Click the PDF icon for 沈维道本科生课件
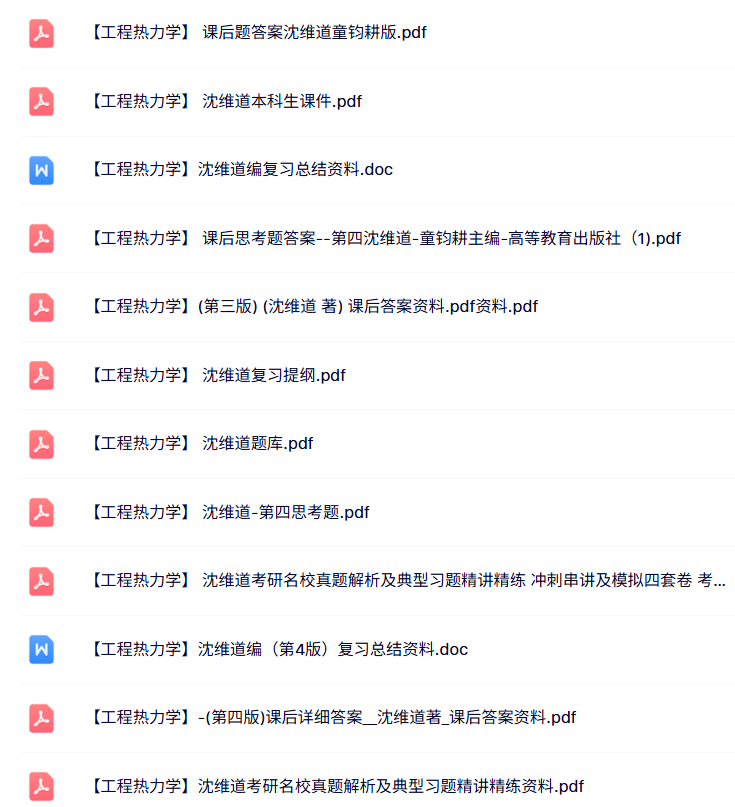This screenshot has width=735, height=807. click(41, 101)
